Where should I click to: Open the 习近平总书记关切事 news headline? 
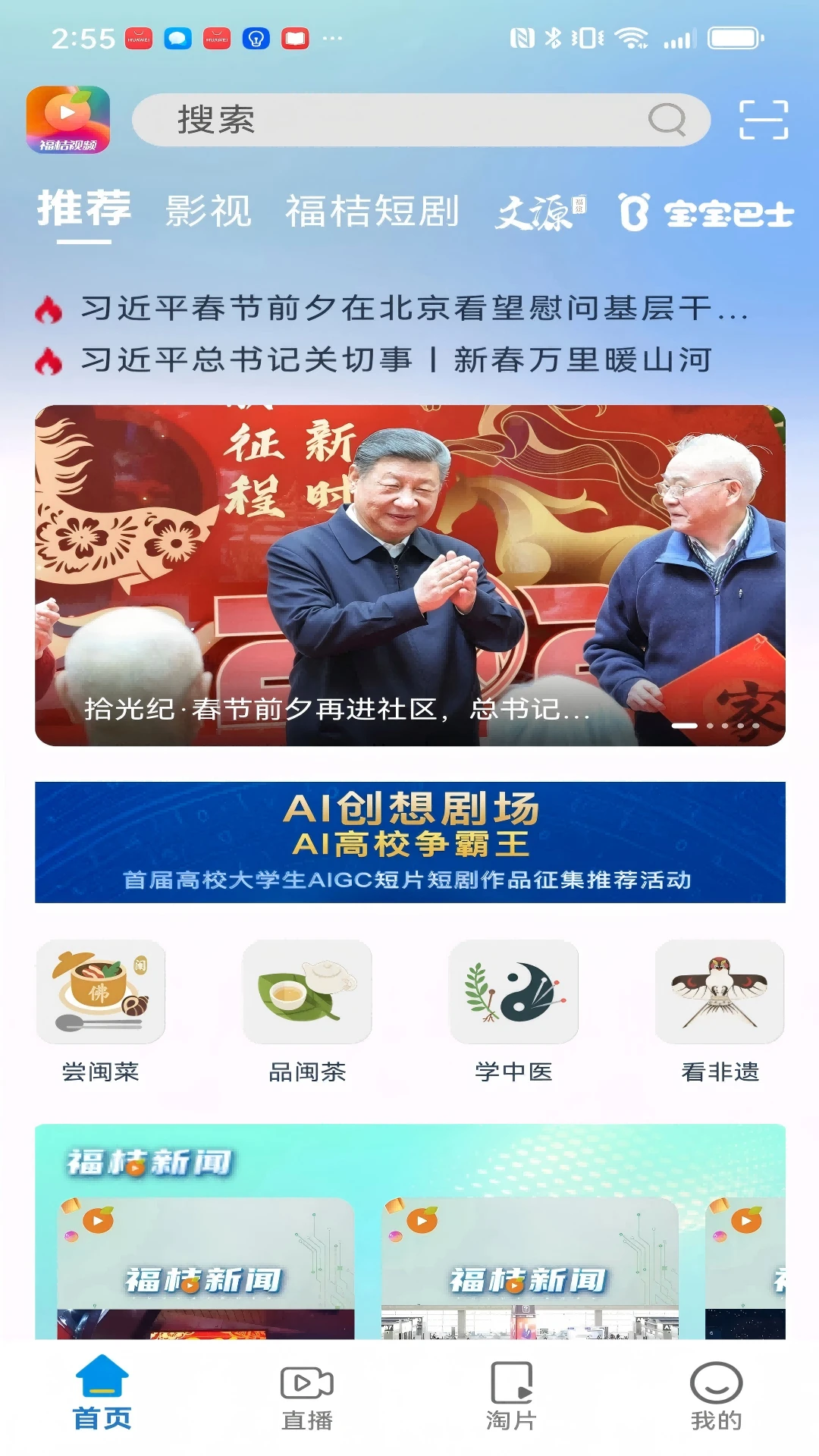click(x=394, y=361)
